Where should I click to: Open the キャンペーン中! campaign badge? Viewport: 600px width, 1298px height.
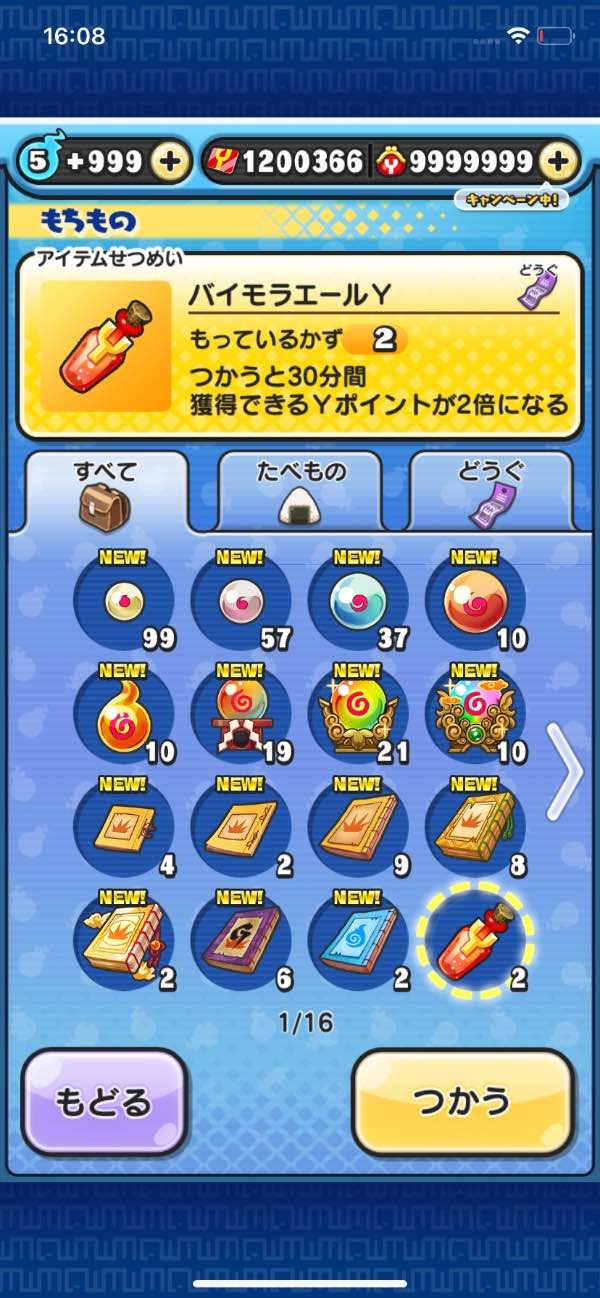click(512, 199)
